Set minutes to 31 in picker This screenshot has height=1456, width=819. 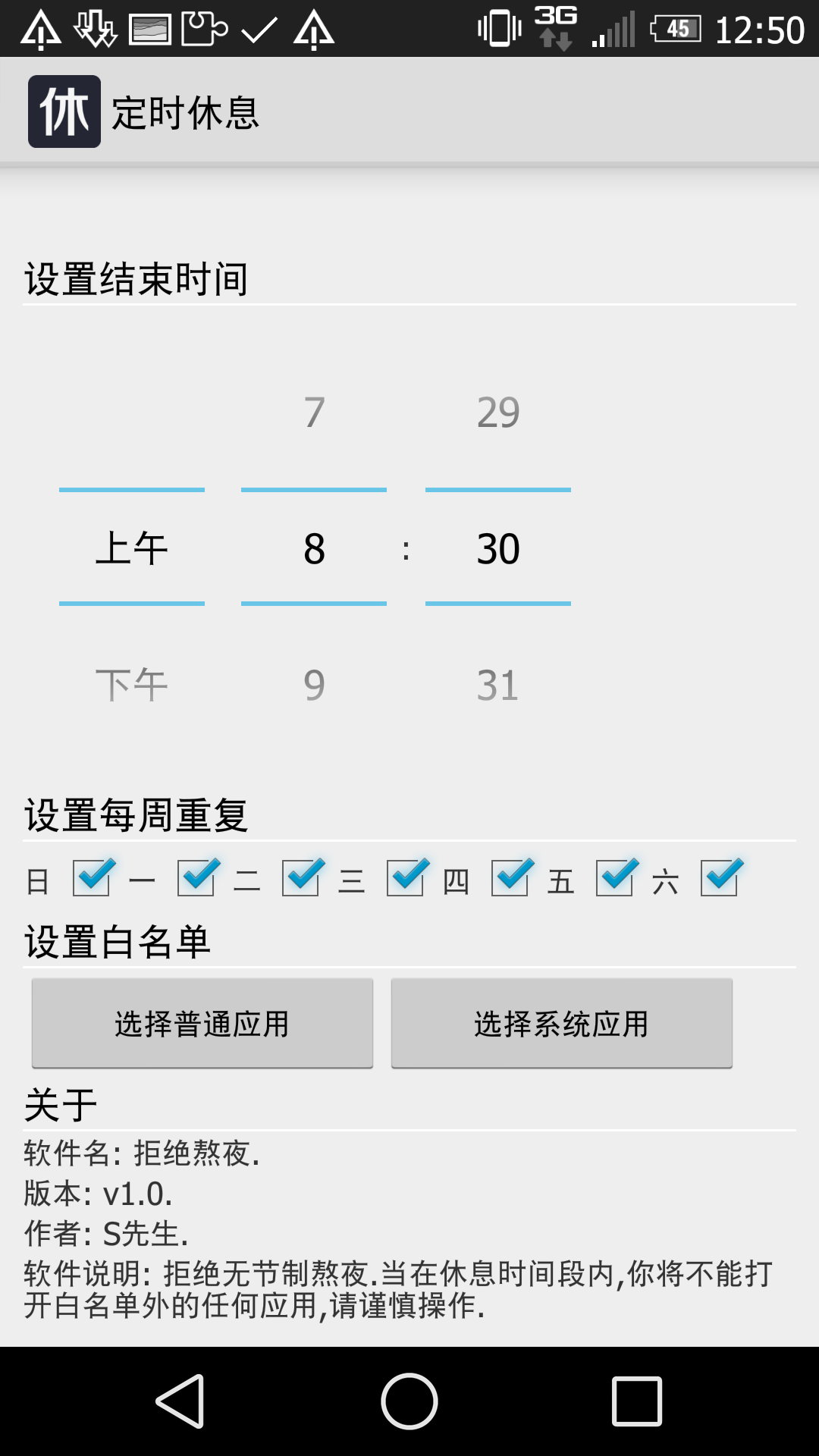pyautogui.click(x=498, y=685)
